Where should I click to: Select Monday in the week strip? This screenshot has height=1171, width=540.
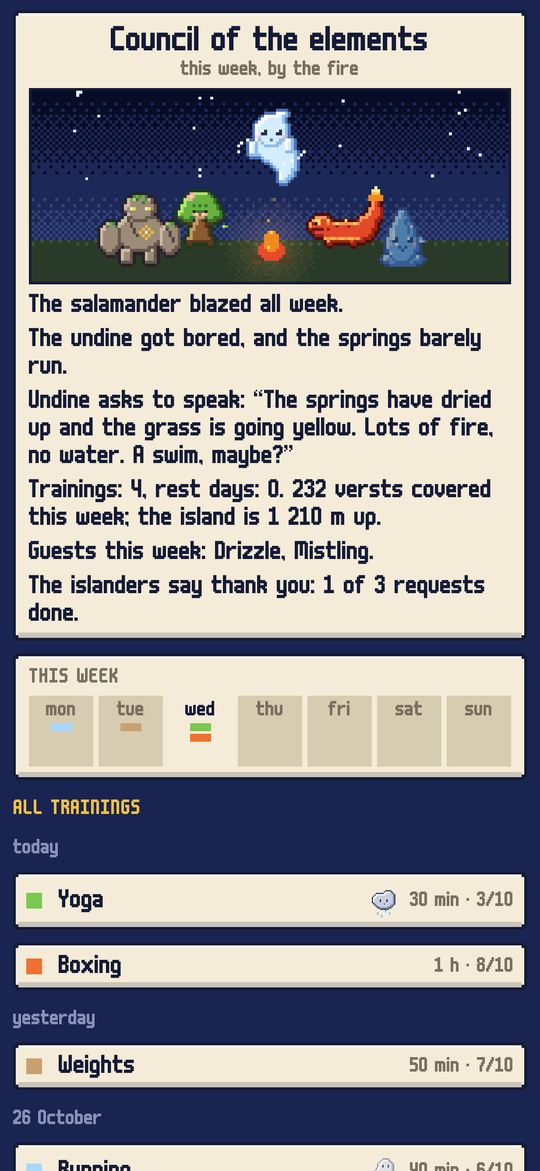(x=60, y=731)
